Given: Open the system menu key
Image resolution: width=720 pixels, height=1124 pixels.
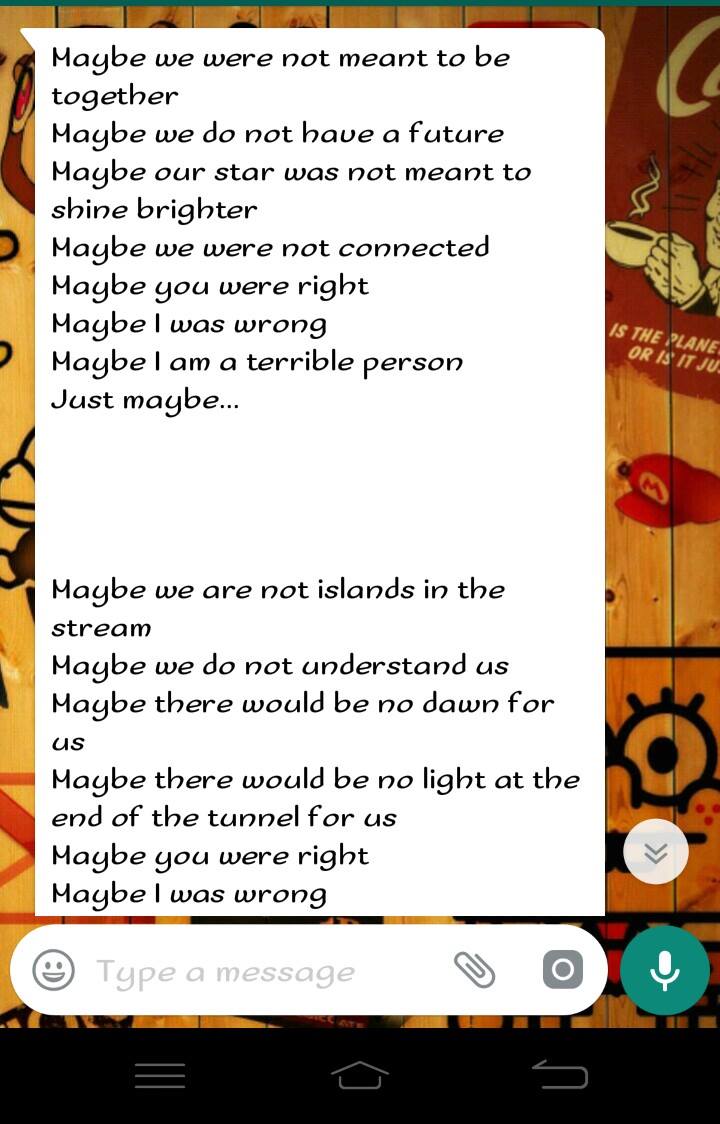Looking at the screenshot, I should coord(160,1075).
